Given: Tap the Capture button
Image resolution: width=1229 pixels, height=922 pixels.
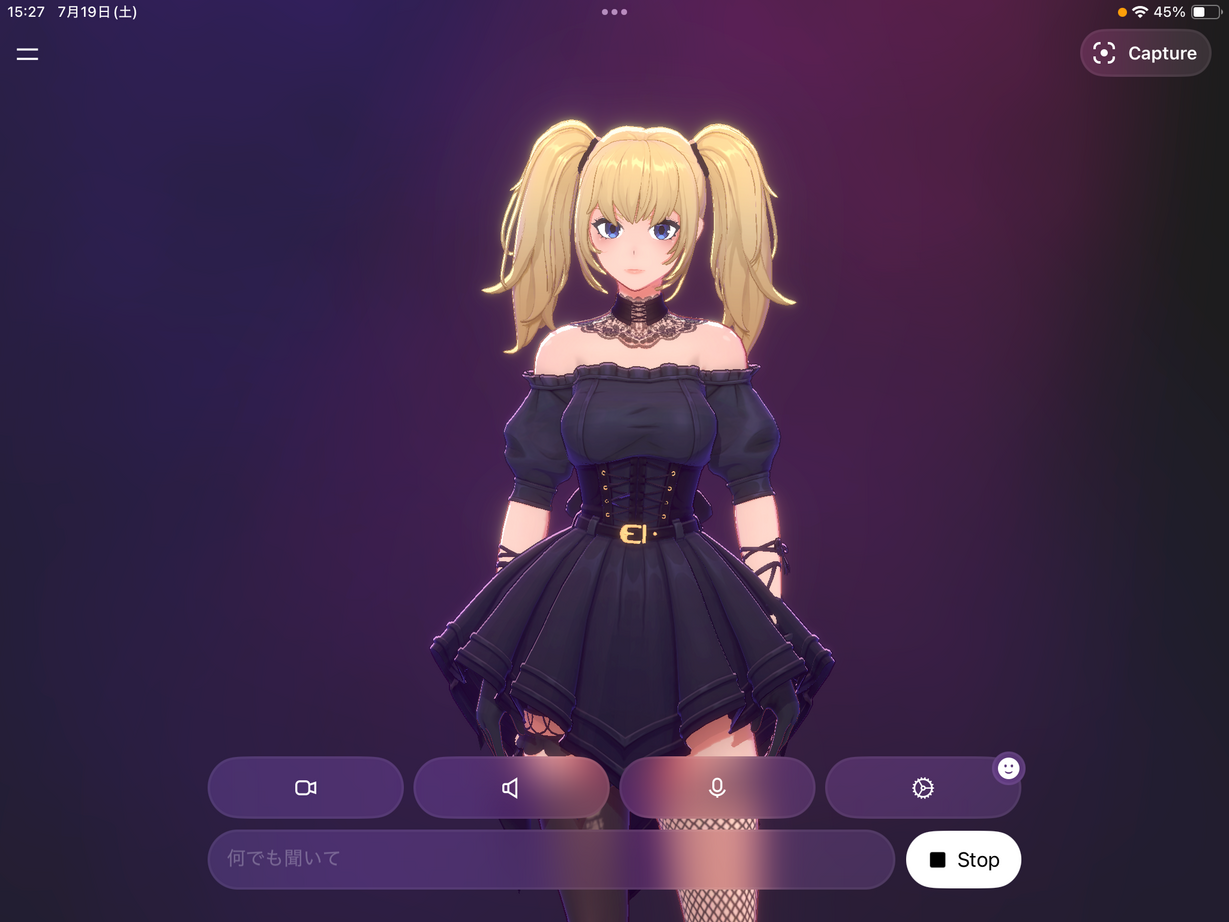Looking at the screenshot, I should point(1145,53).
